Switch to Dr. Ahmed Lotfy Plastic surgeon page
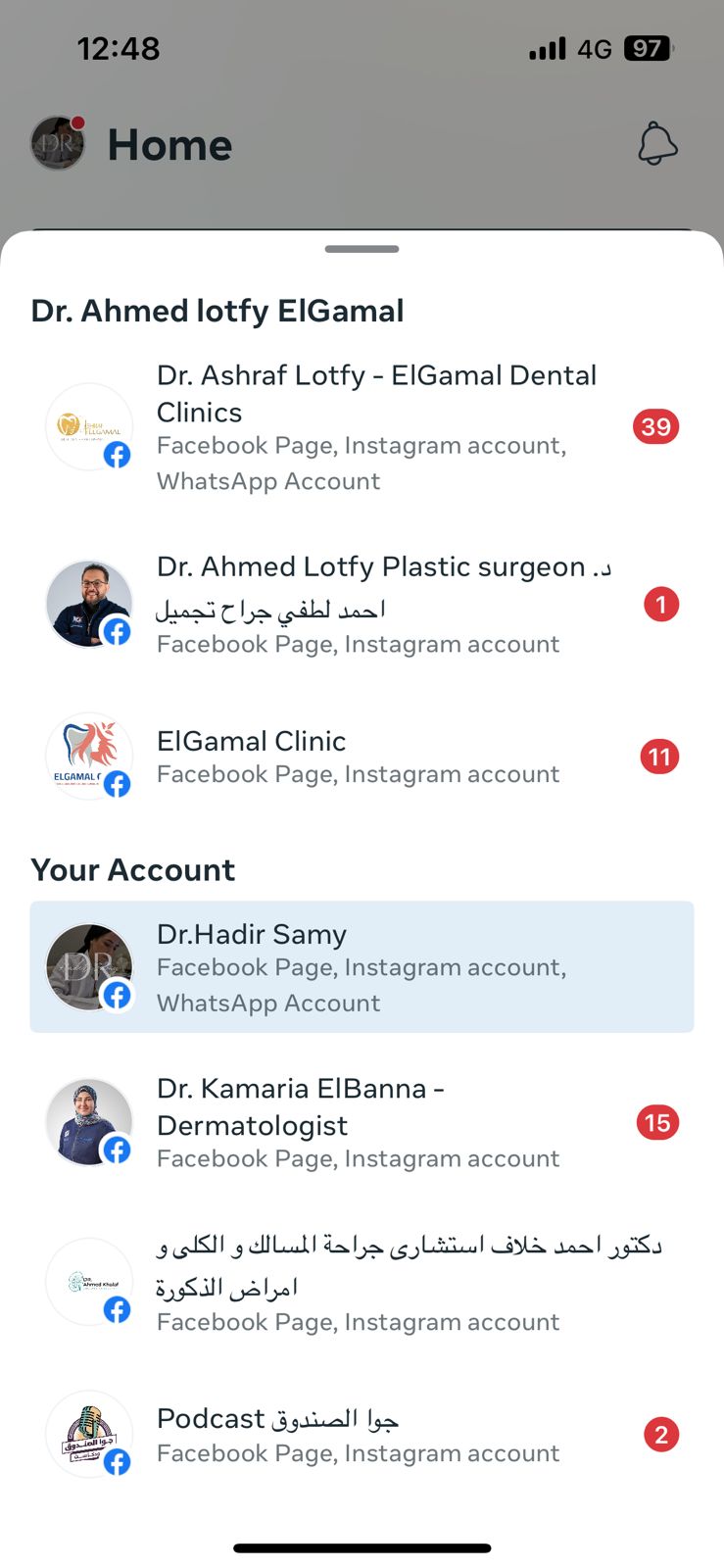 pyautogui.click(x=362, y=604)
